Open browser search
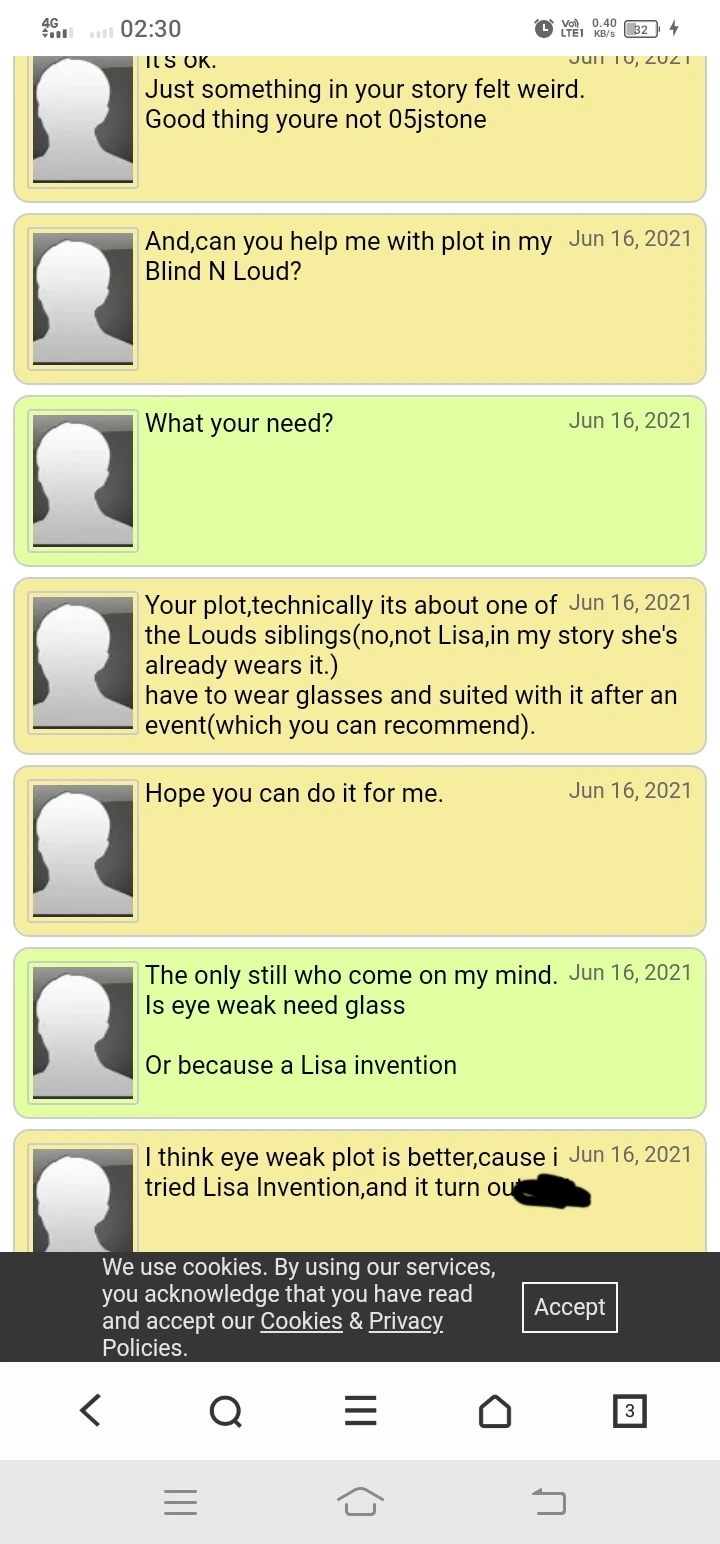Screen dimensions: 720x1544 coord(225,1411)
